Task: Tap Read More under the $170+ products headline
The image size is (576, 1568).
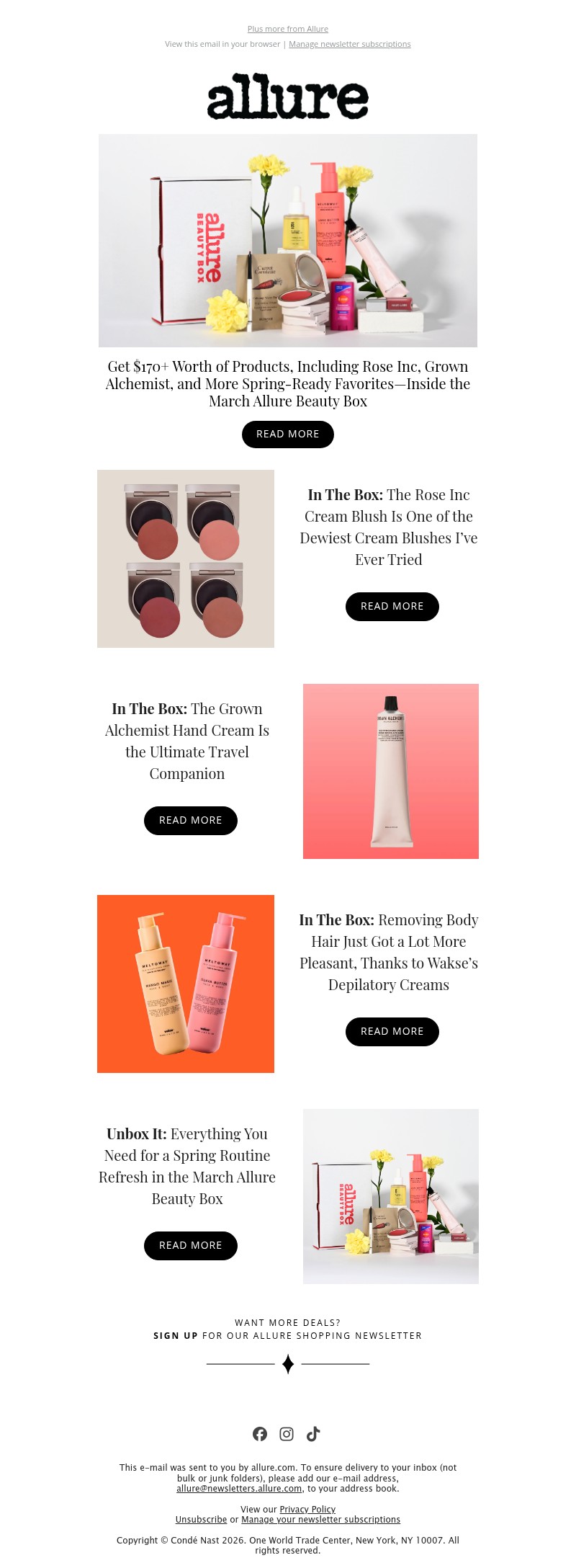Action: click(x=287, y=434)
